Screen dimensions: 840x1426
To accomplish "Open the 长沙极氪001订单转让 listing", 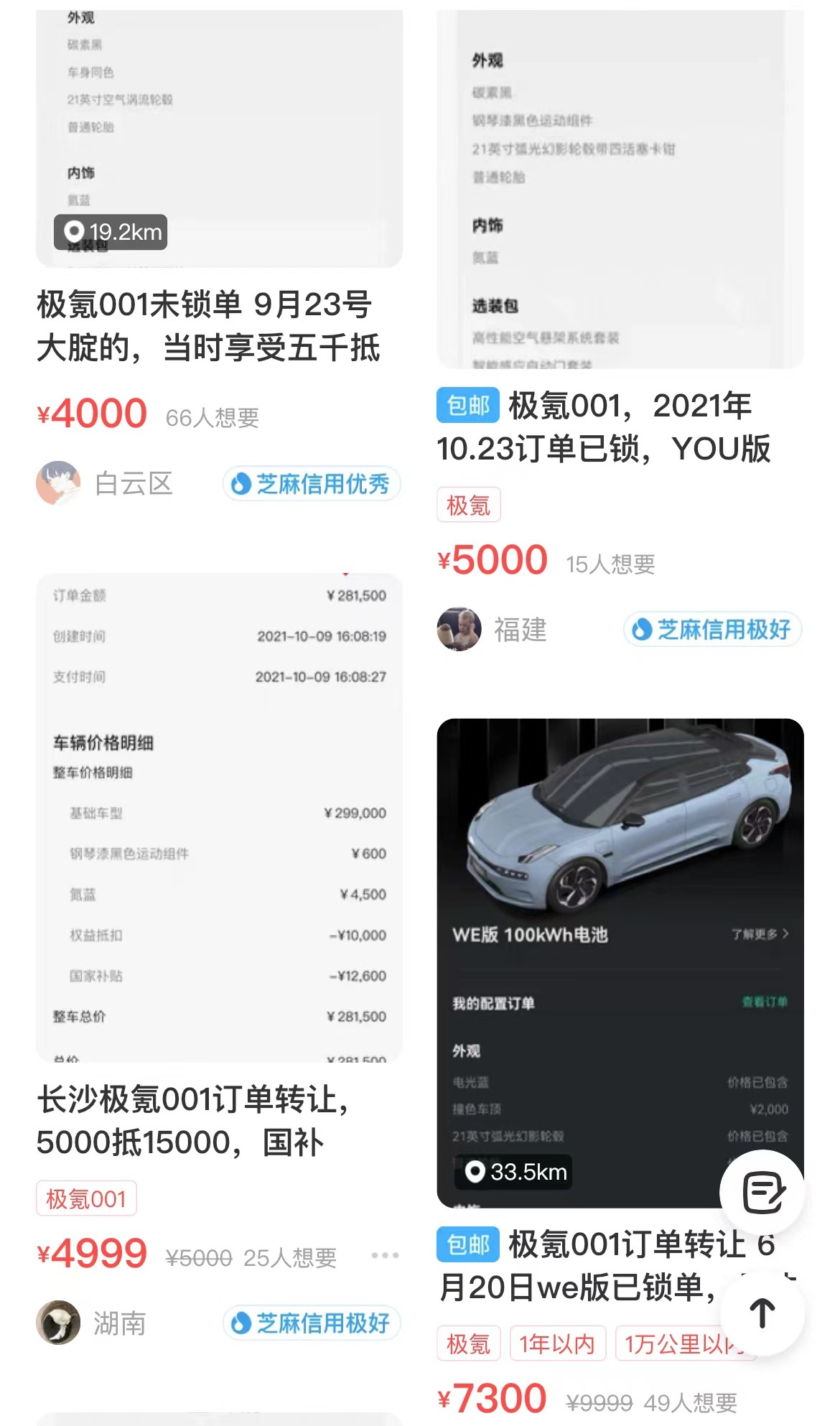I will pyautogui.click(x=194, y=1120).
